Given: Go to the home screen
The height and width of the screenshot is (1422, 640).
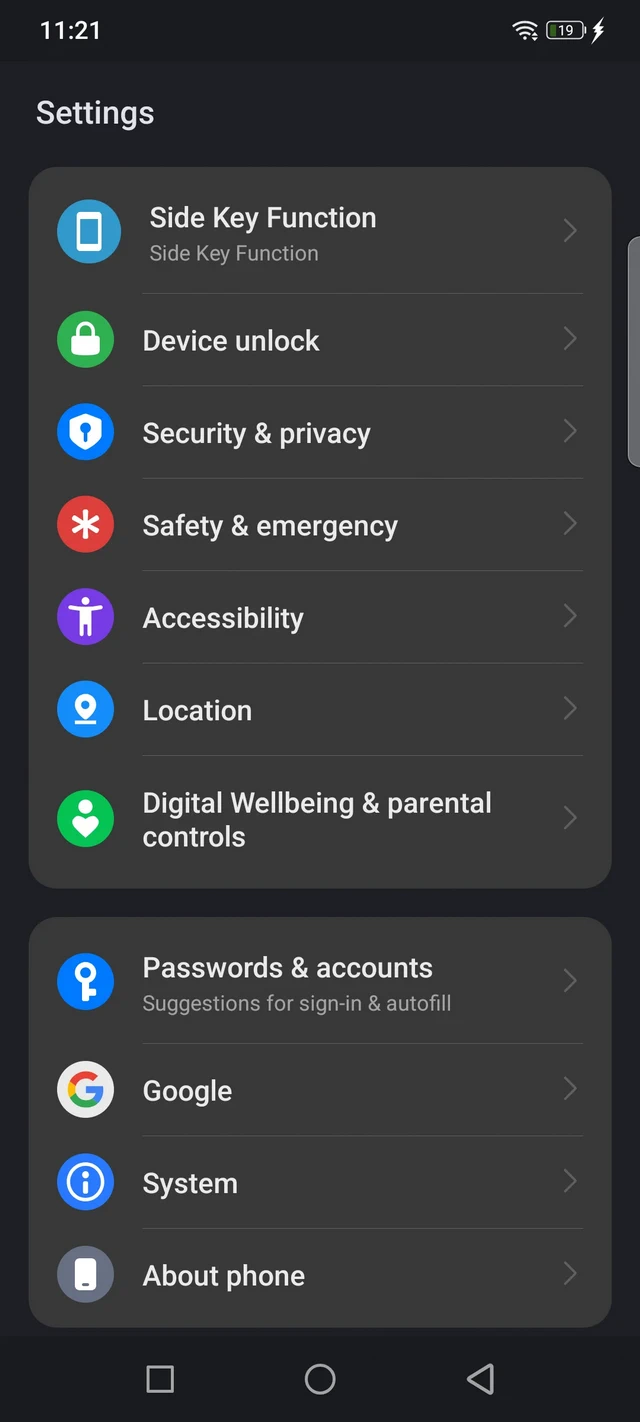Looking at the screenshot, I should [320, 1379].
